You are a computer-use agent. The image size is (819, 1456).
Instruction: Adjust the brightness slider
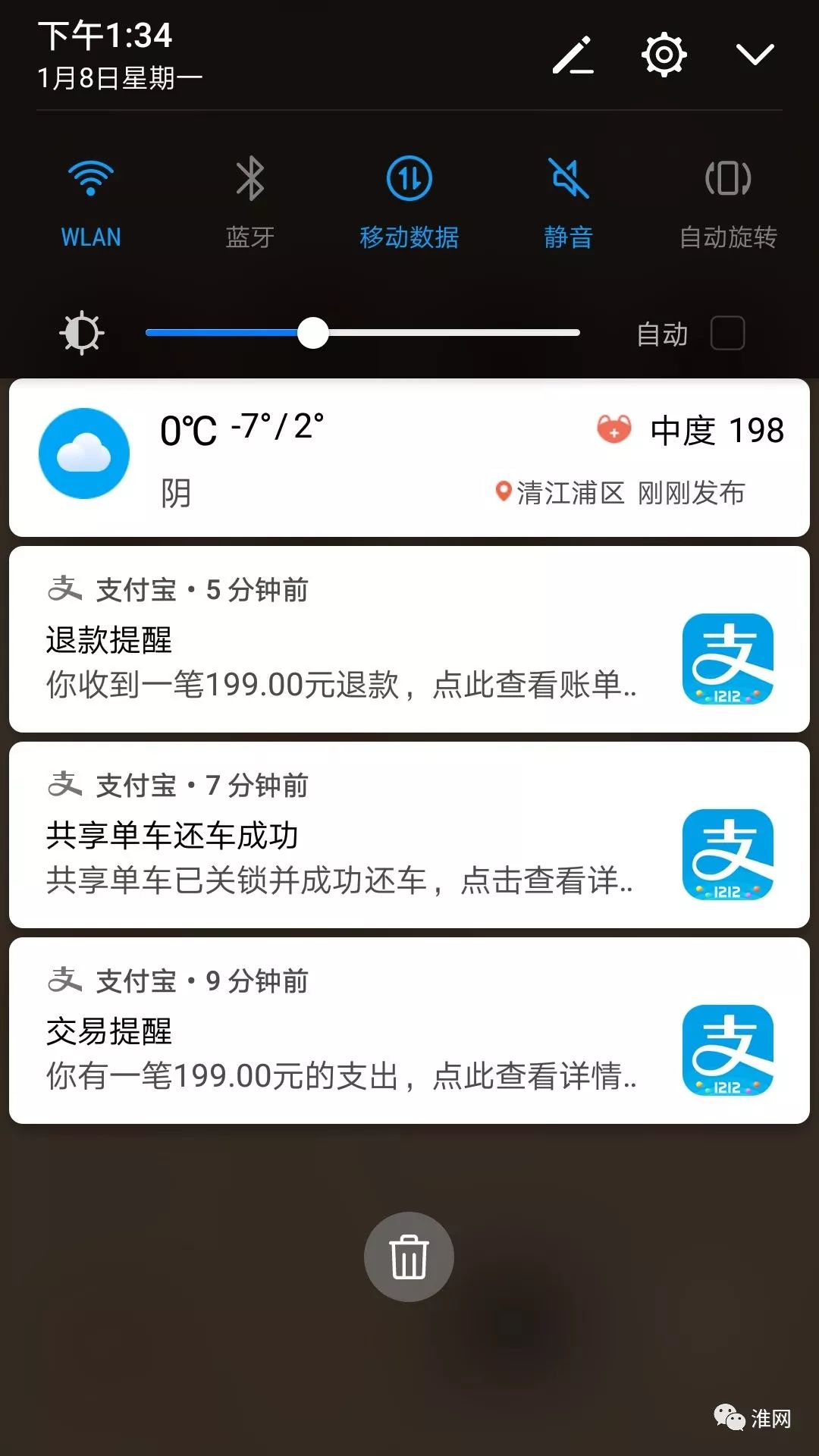click(x=312, y=332)
